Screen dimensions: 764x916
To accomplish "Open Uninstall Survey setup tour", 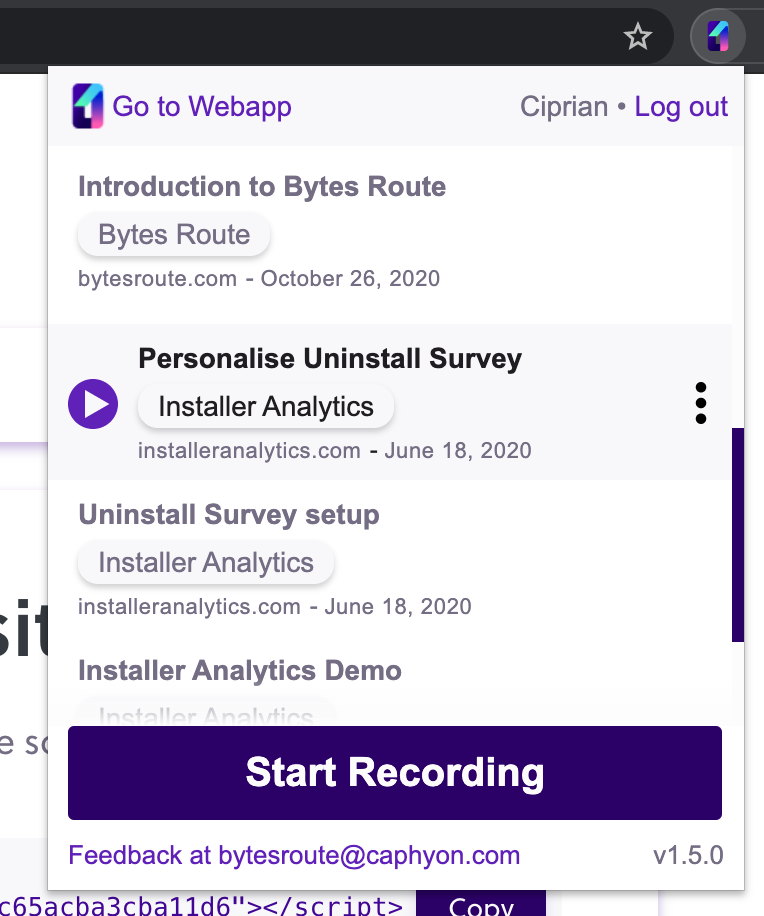I will point(229,515).
